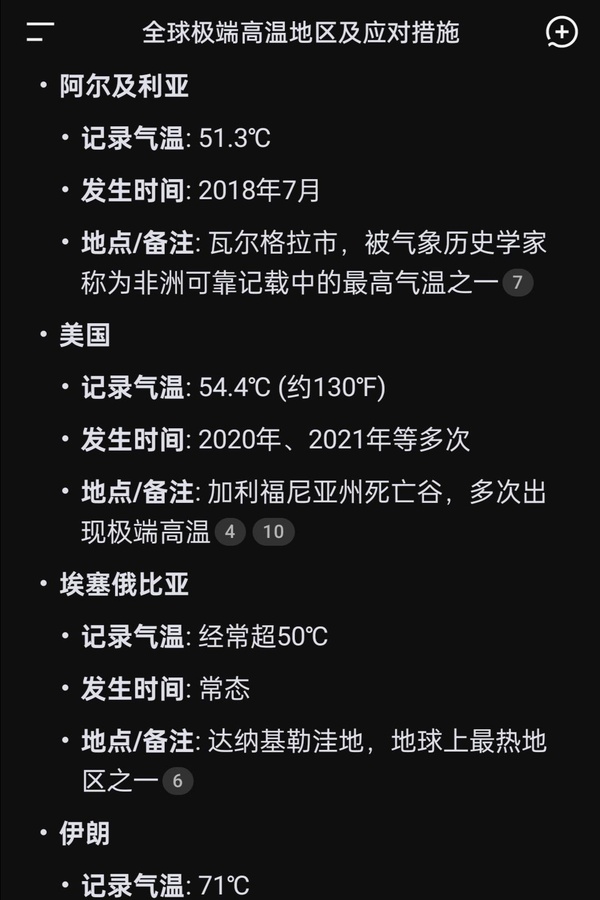Open citation 7 for Algeria entry
The height and width of the screenshot is (900, 600).
(517, 283)
